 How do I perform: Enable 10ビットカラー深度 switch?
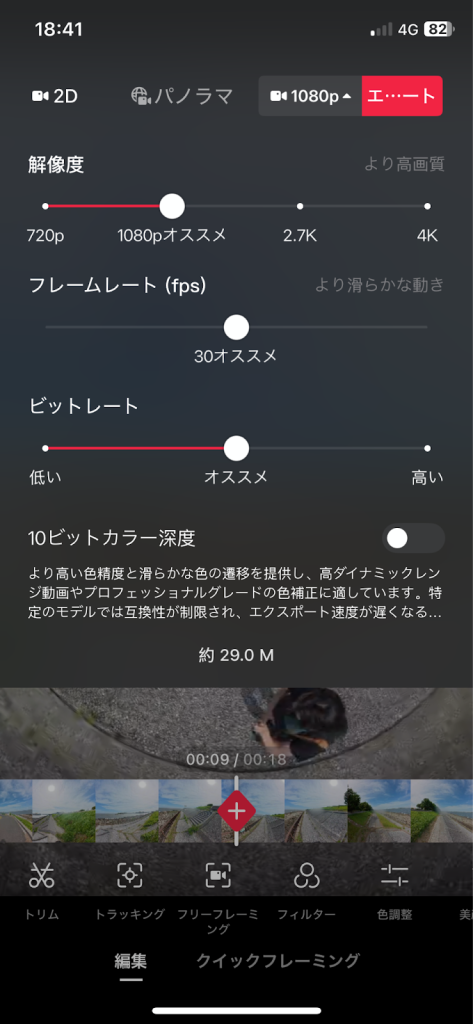pos(413,538)
